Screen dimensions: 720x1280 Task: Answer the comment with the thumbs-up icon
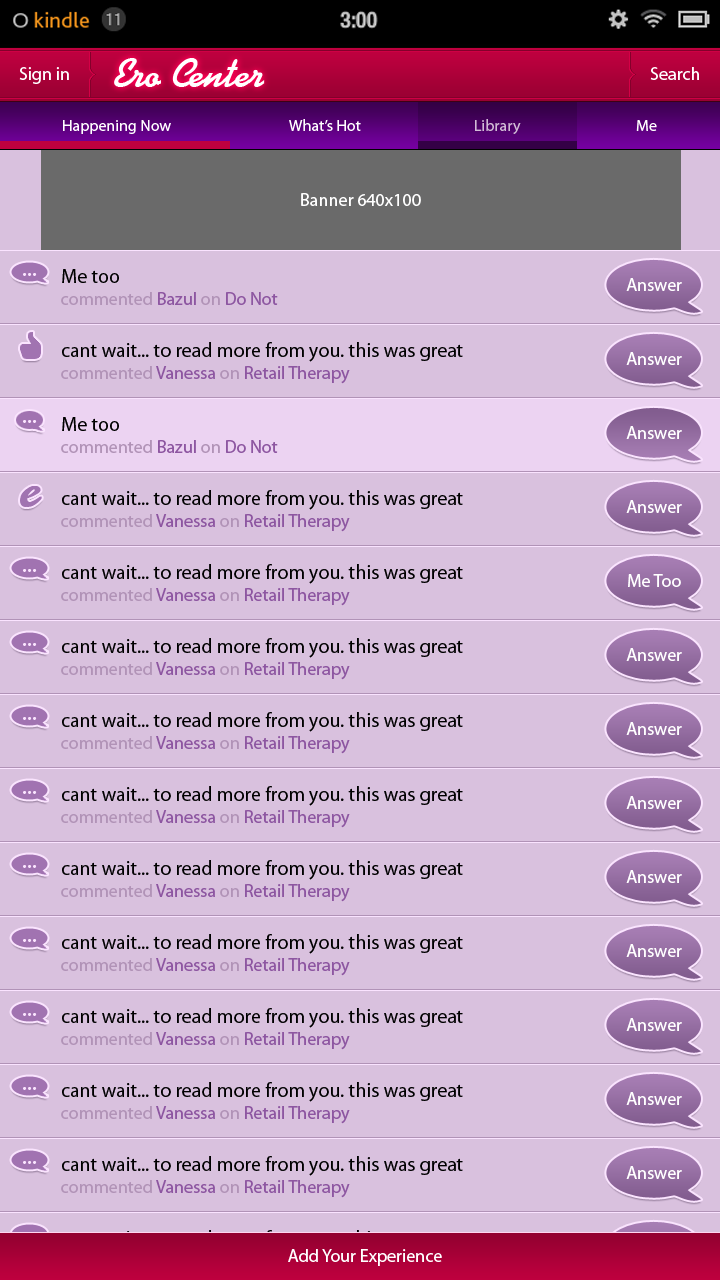click(654, 361)
